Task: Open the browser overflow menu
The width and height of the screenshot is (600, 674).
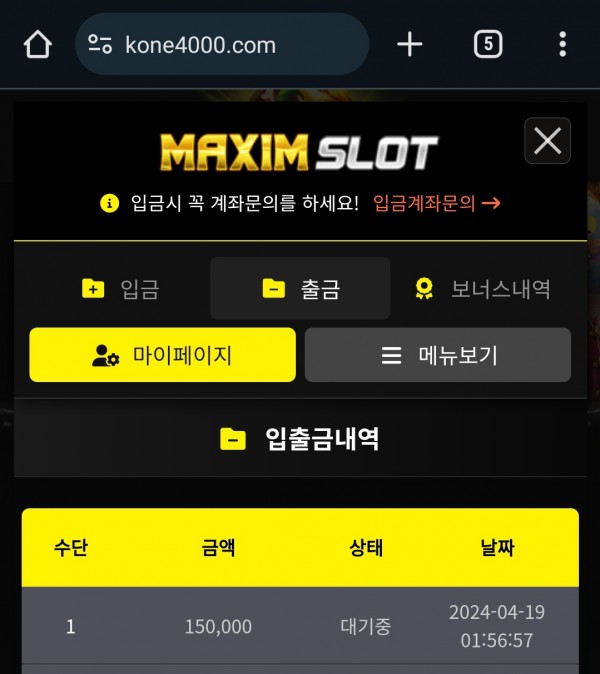Action: [x=562, y=45]
